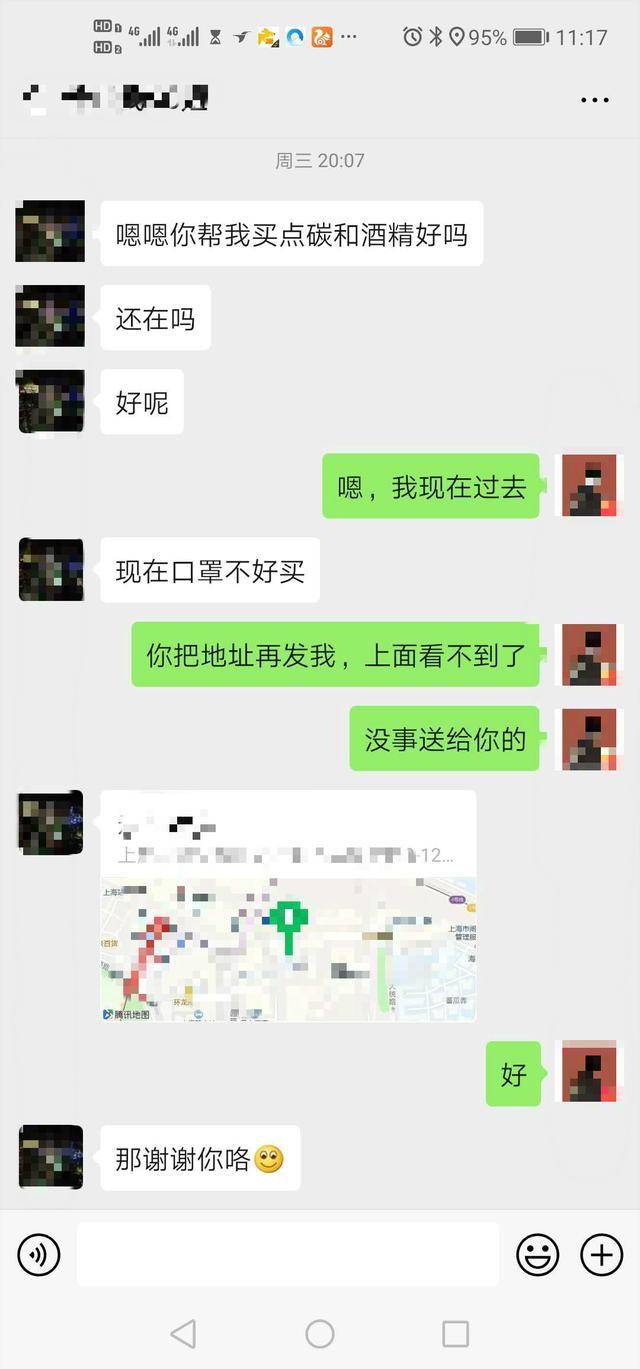640x1369 pixels.
Task: View contact avatar beside '还在吗'
Action: 50,317
